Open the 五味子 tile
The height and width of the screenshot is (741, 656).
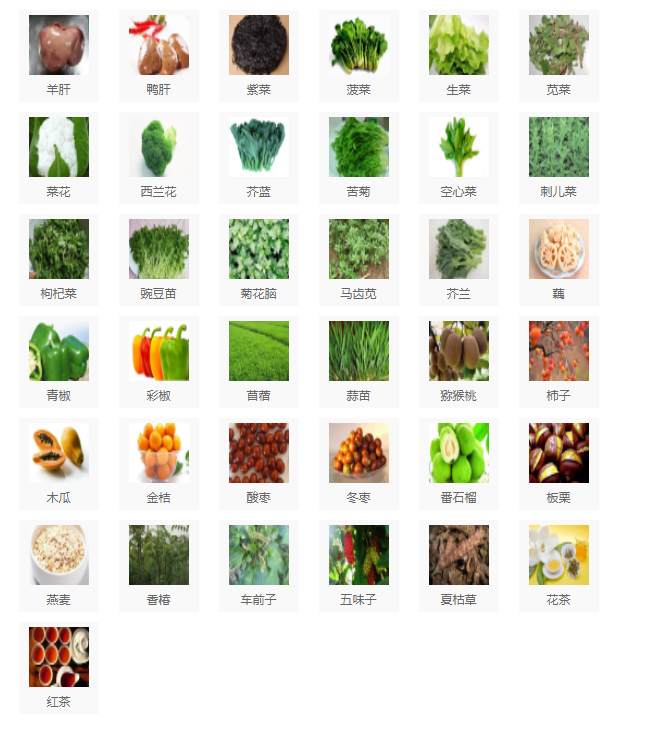359,556
